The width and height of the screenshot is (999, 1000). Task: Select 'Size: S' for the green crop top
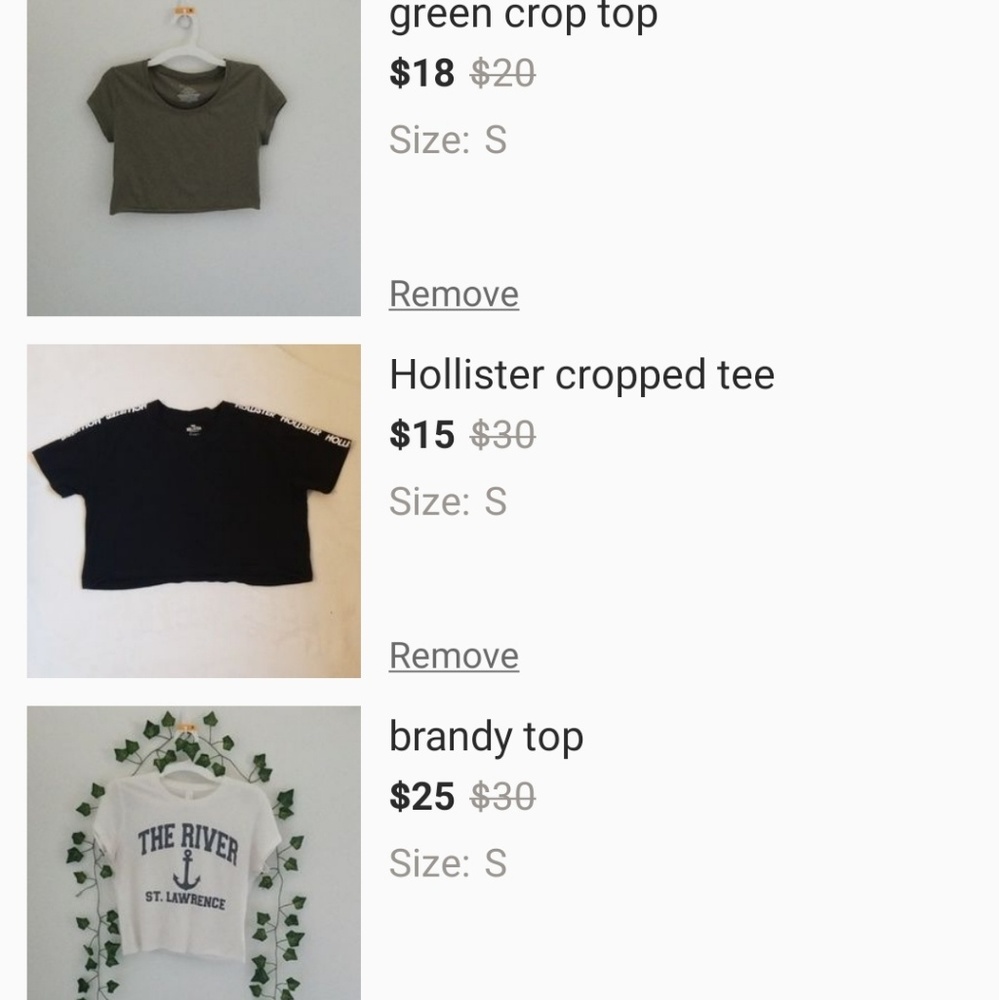(447, 140)
